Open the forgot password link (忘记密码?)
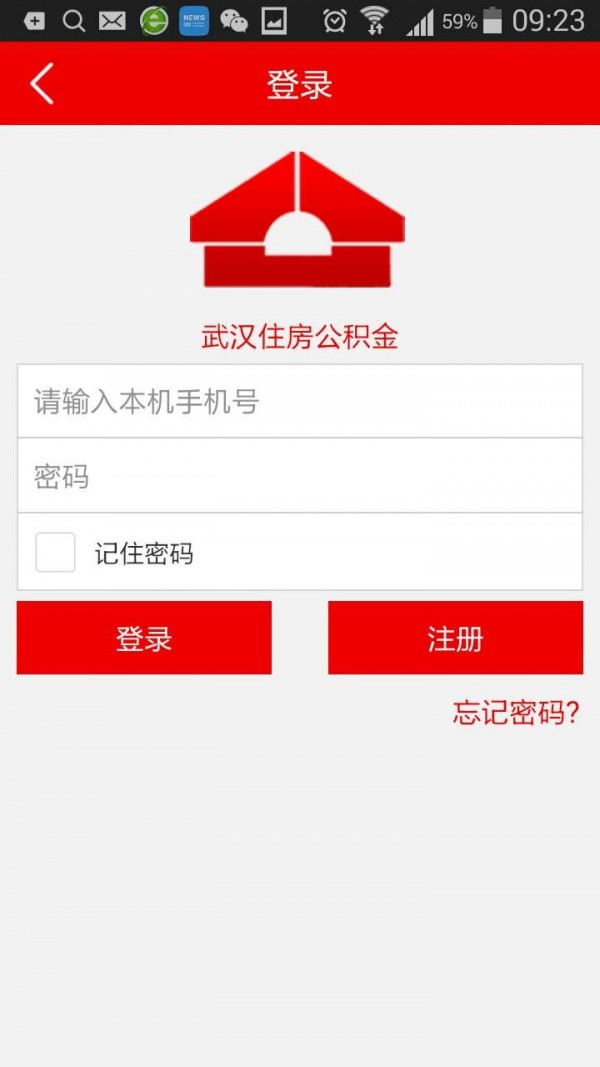This screenshot has width=600, height=1067. point(516,713)
